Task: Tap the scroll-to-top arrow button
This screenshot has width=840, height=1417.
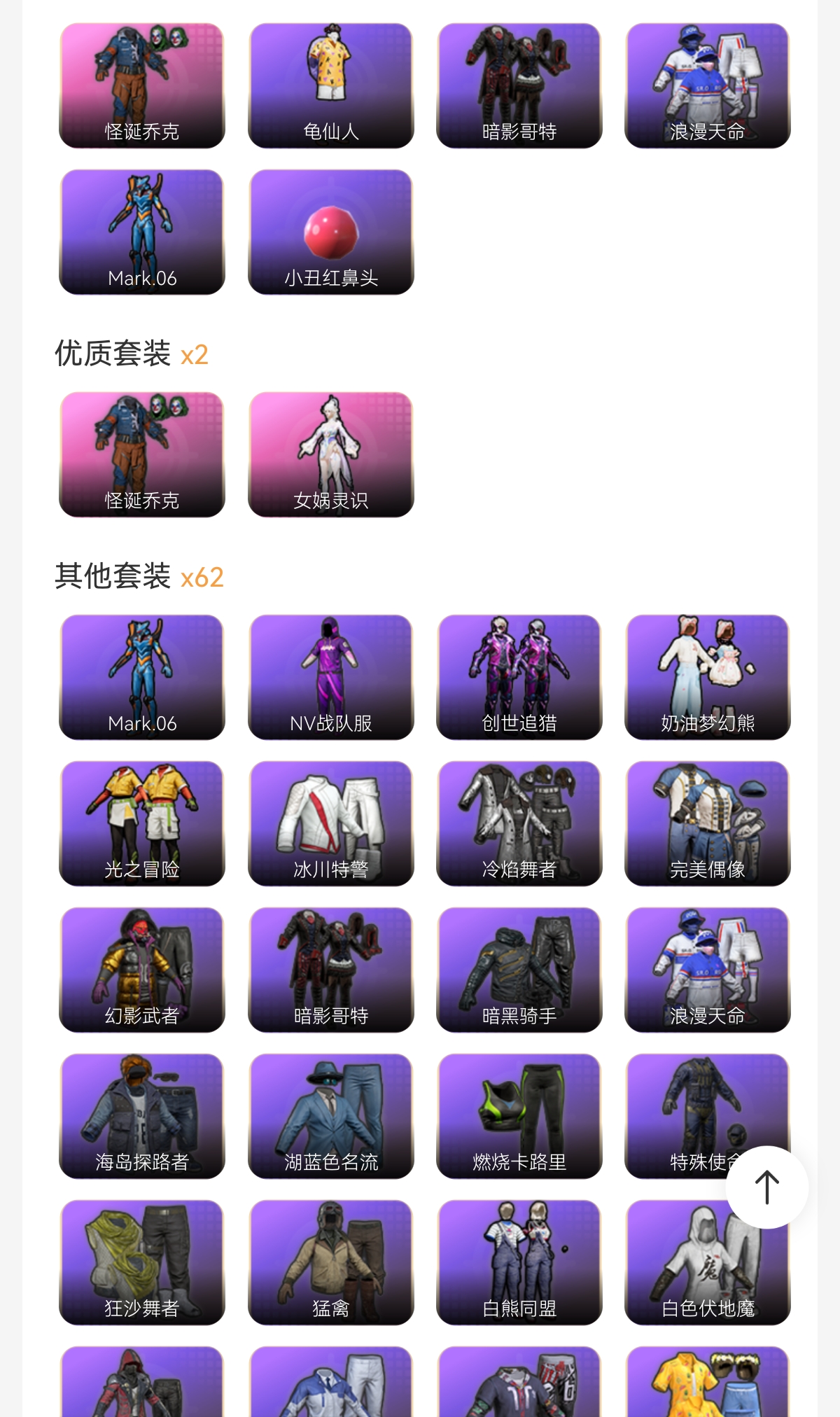Action: pyautogui.click(x=766, y=1187)
